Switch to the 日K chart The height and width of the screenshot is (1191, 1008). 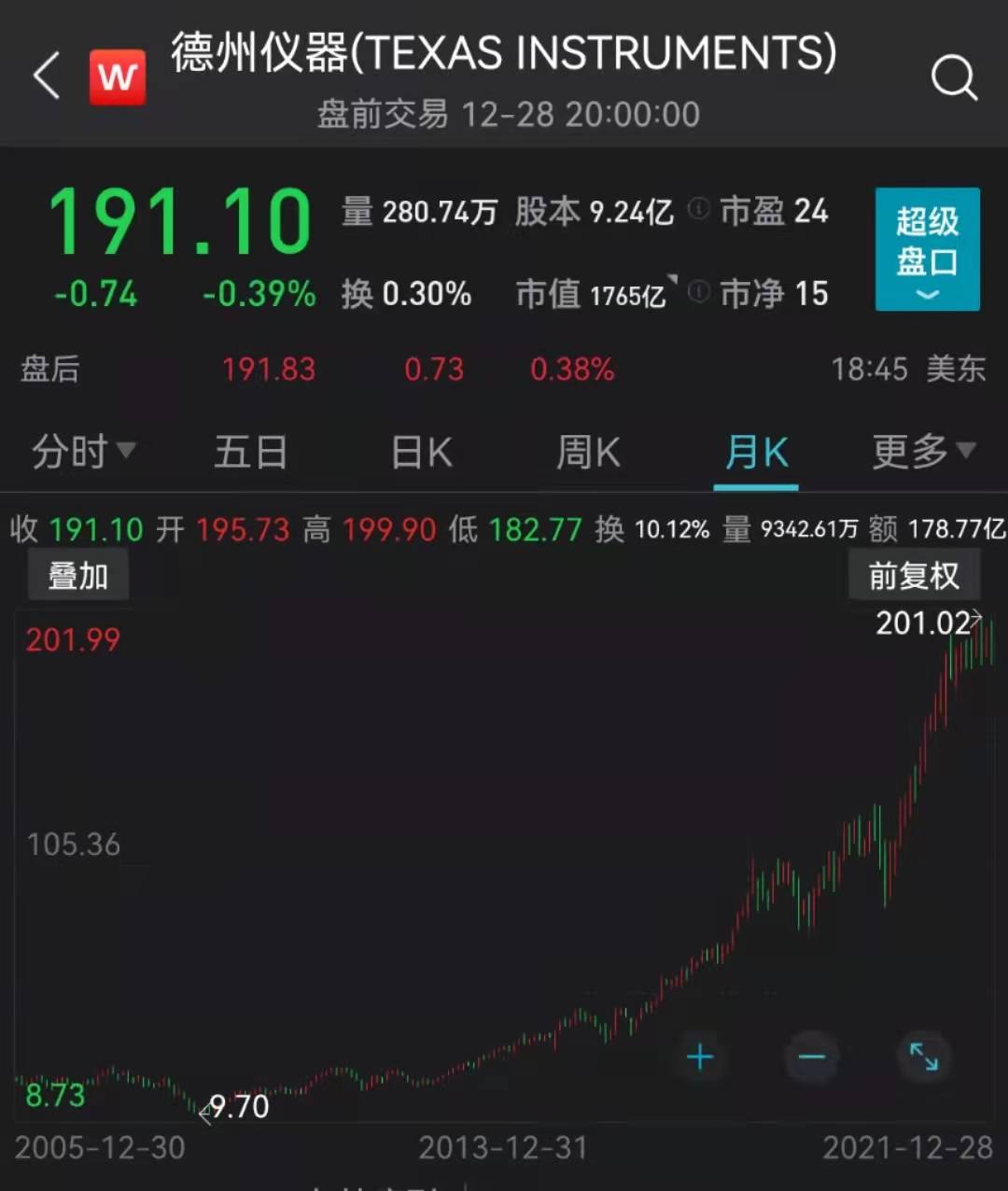[421, 453]
